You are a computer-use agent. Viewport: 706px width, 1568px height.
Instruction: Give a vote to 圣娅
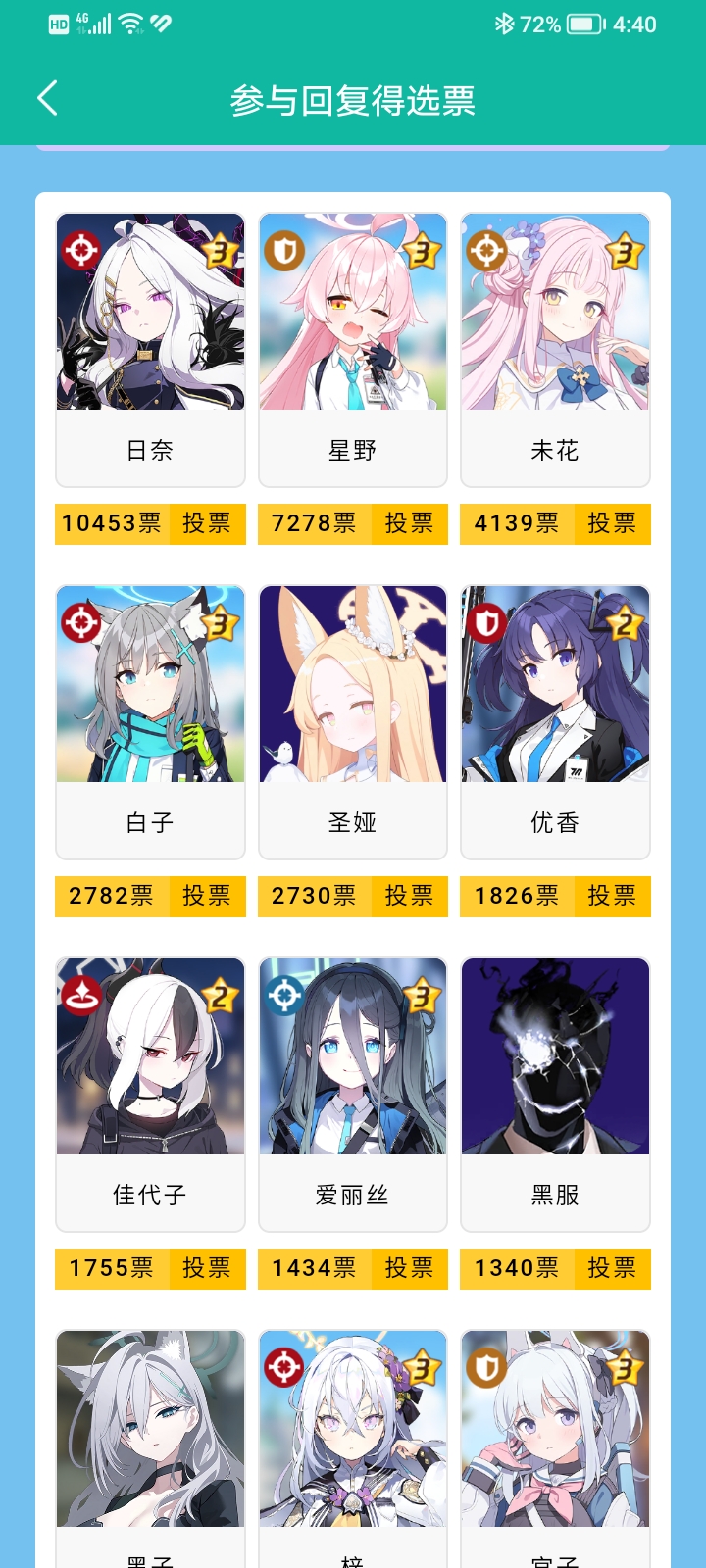coord(409,896)
